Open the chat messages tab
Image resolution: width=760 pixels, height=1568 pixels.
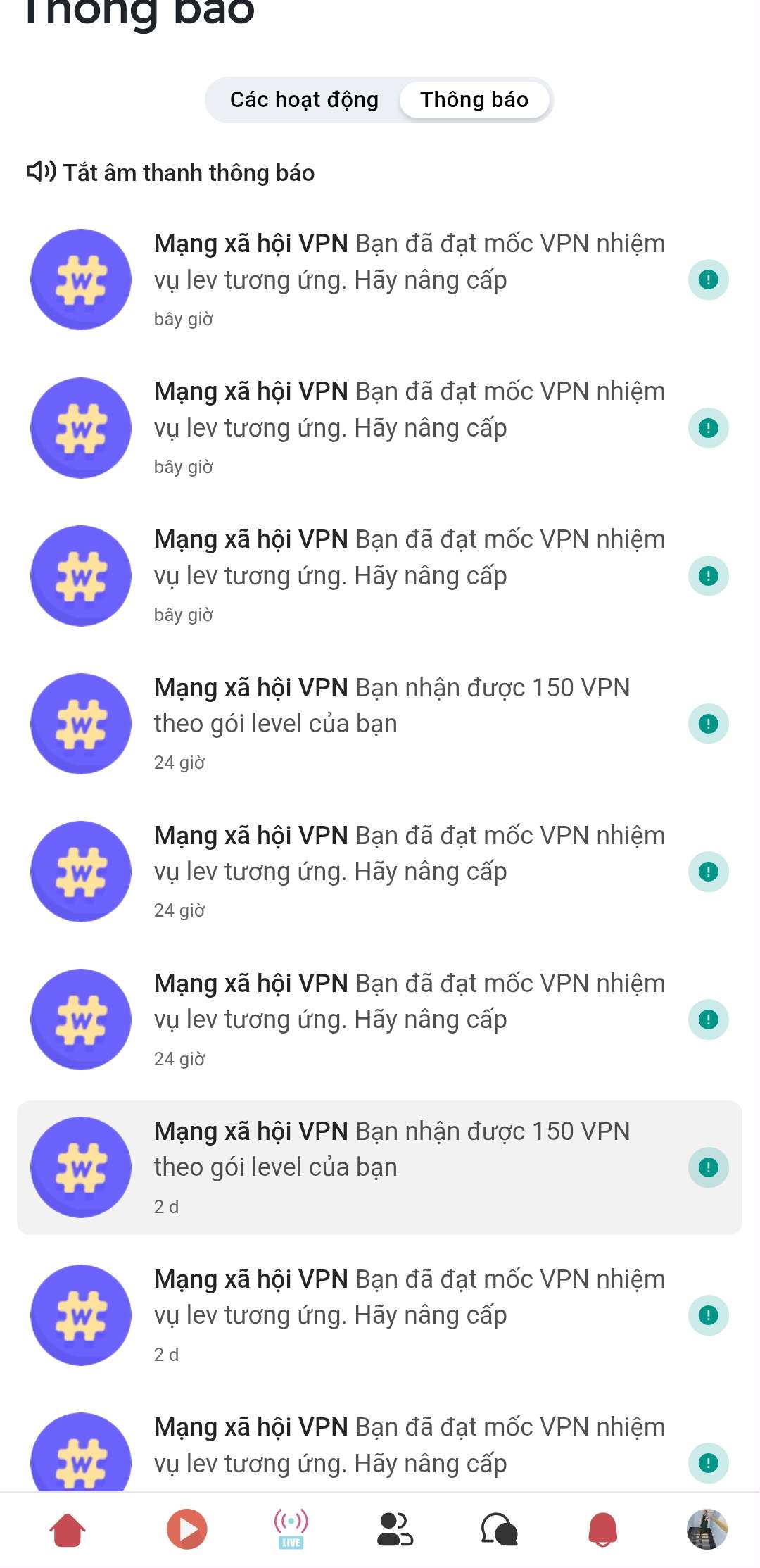[x=499, y=1529]
